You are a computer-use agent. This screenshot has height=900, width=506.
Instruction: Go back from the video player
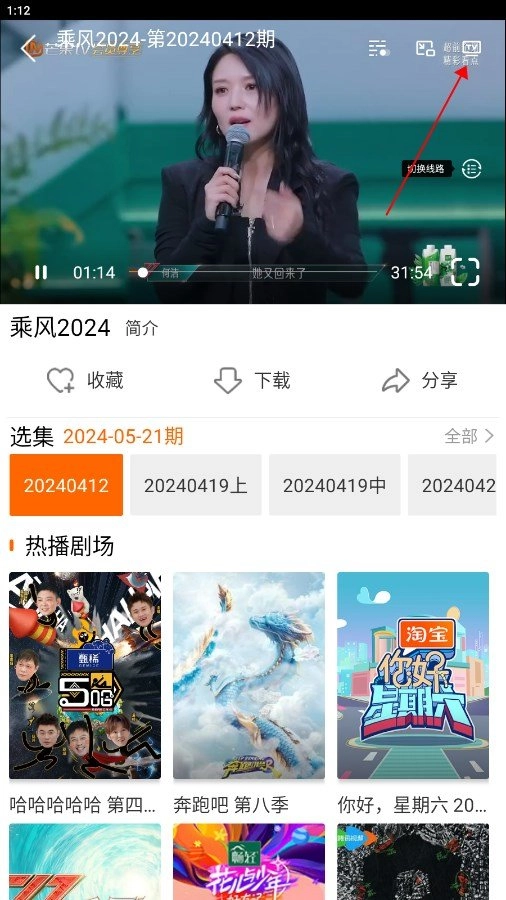(30, 48)
